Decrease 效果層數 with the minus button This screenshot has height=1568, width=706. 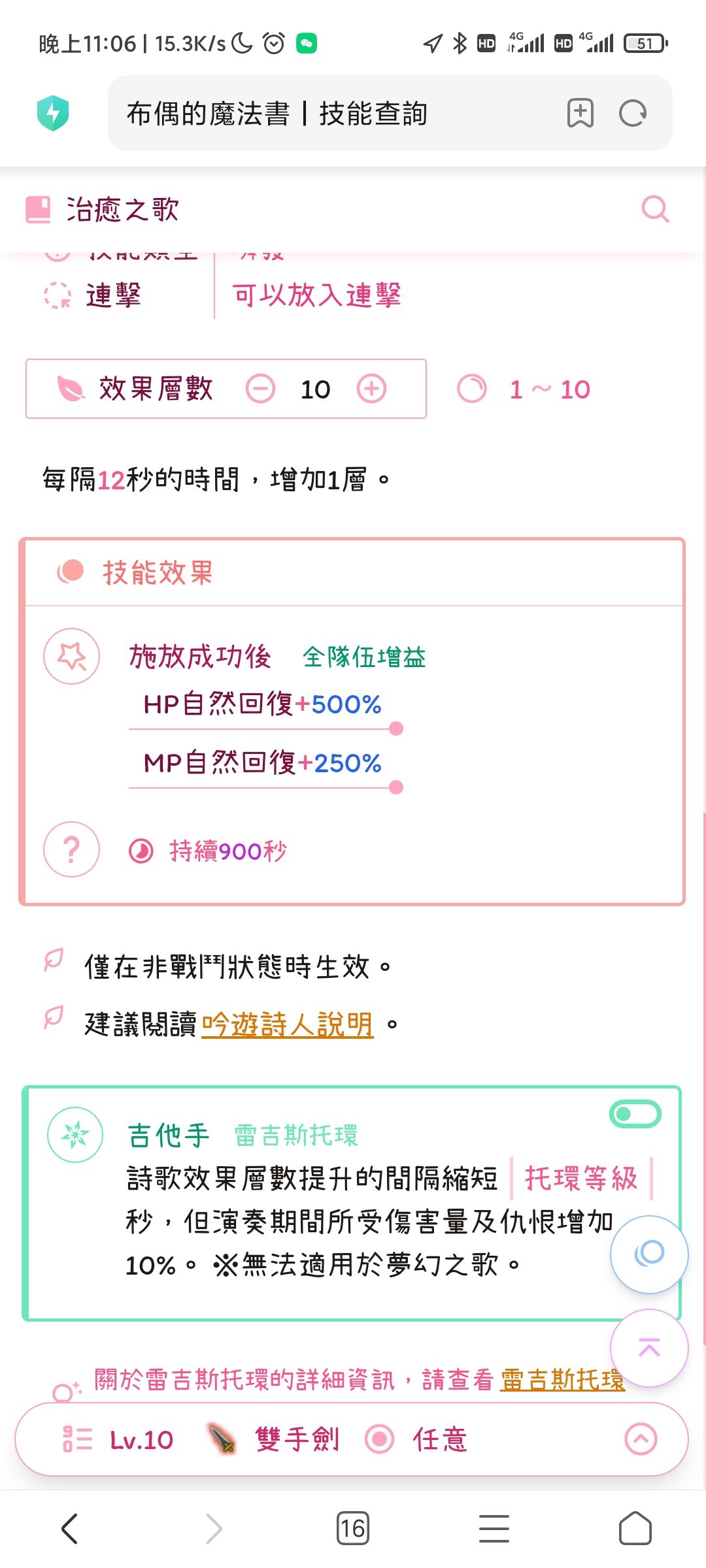point(260,387)
